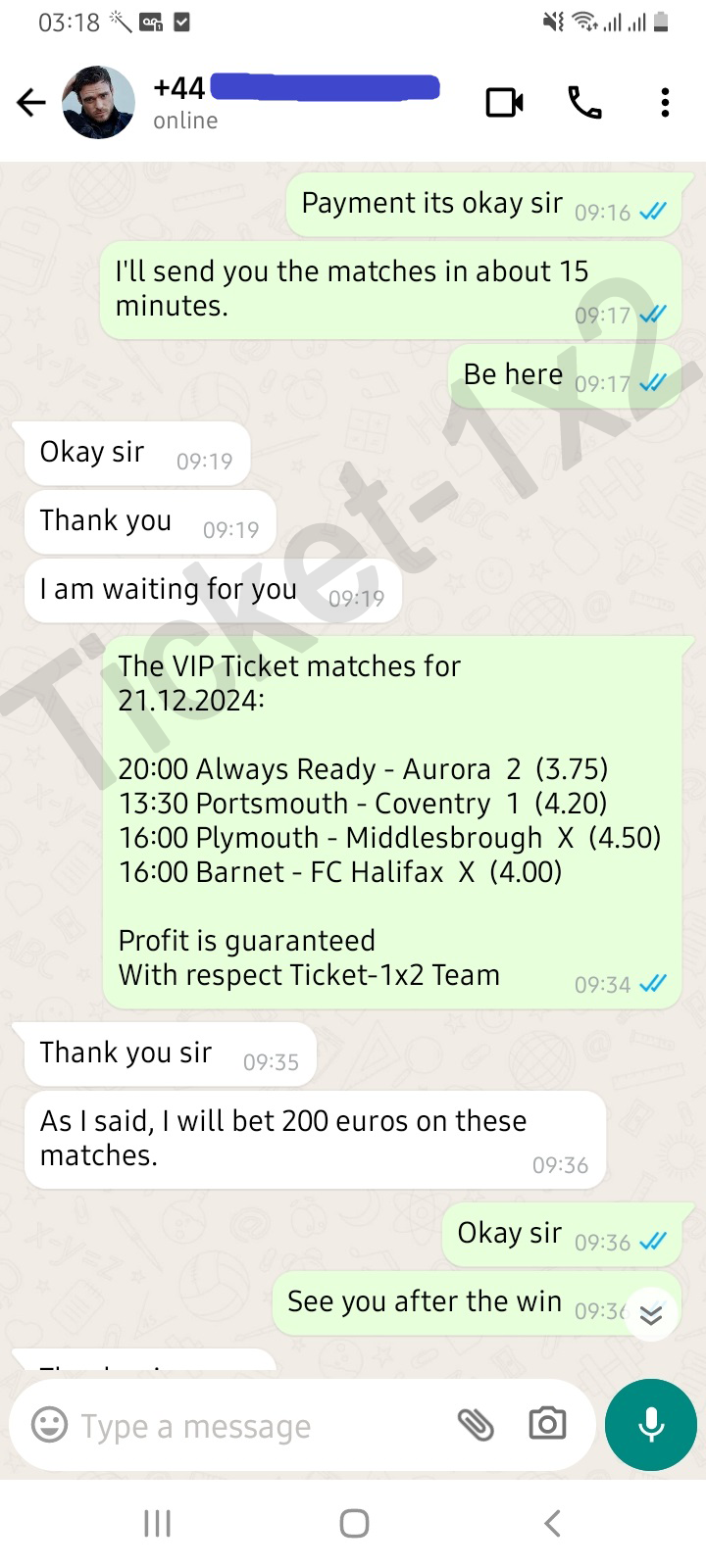Open the camera from the message bar

(547, 1424)
